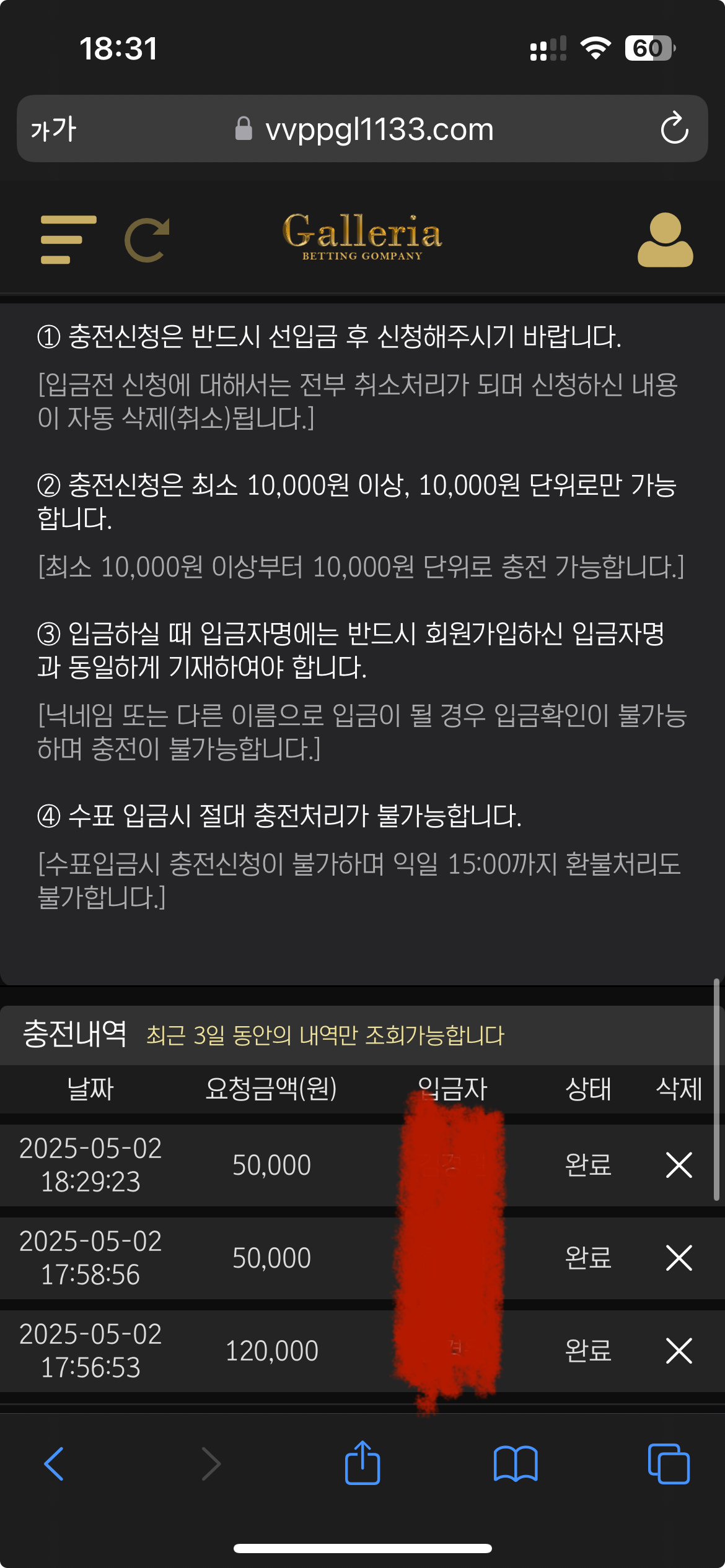Delete the 17:58:56 charge record
This screenshot has height=1568, width=725.
coord(679,1258)
